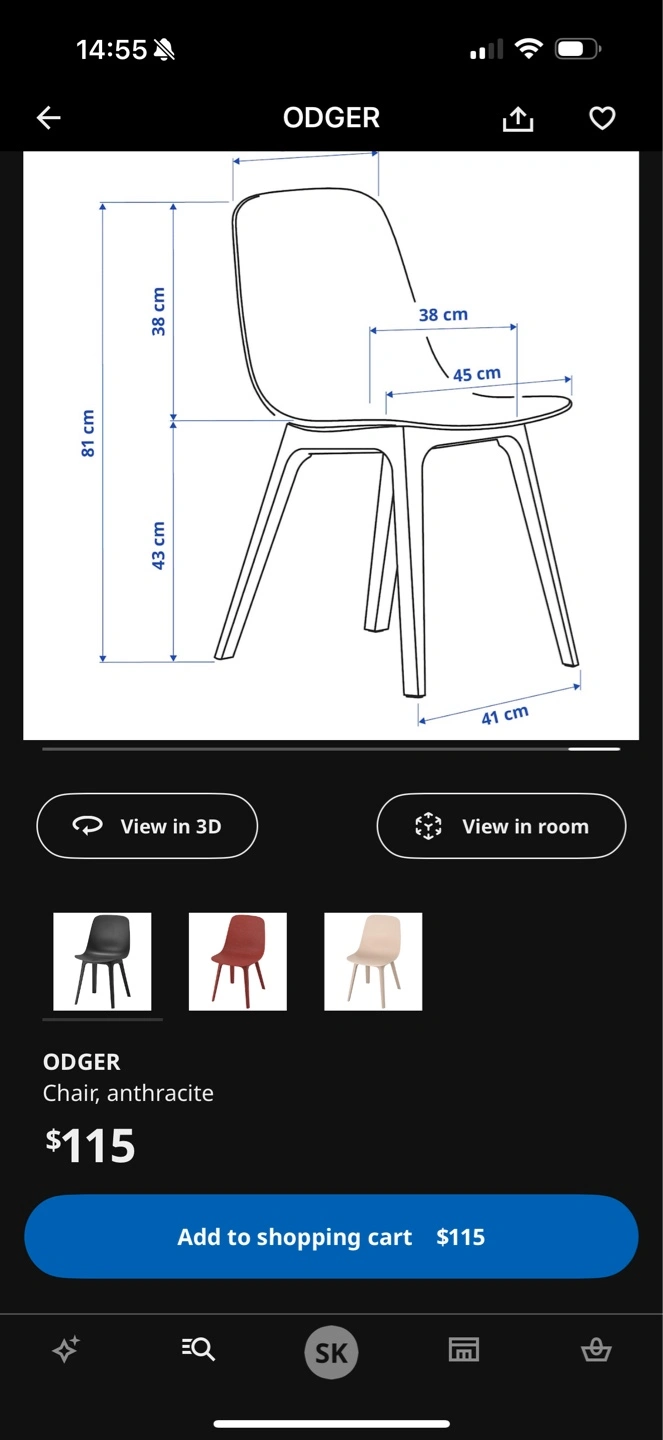Open View in room

pos(501,826)
